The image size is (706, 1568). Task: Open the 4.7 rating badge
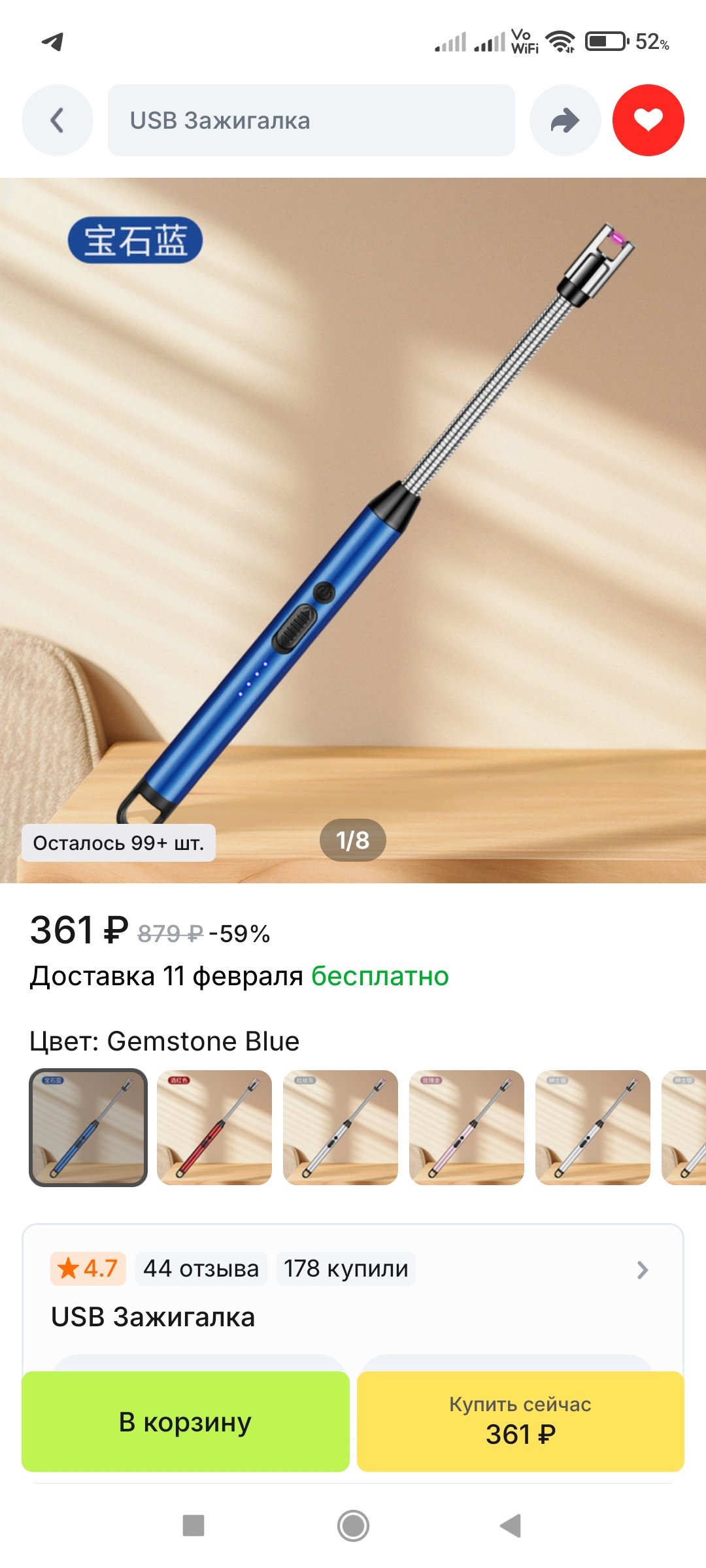[x=88, y=1269]
